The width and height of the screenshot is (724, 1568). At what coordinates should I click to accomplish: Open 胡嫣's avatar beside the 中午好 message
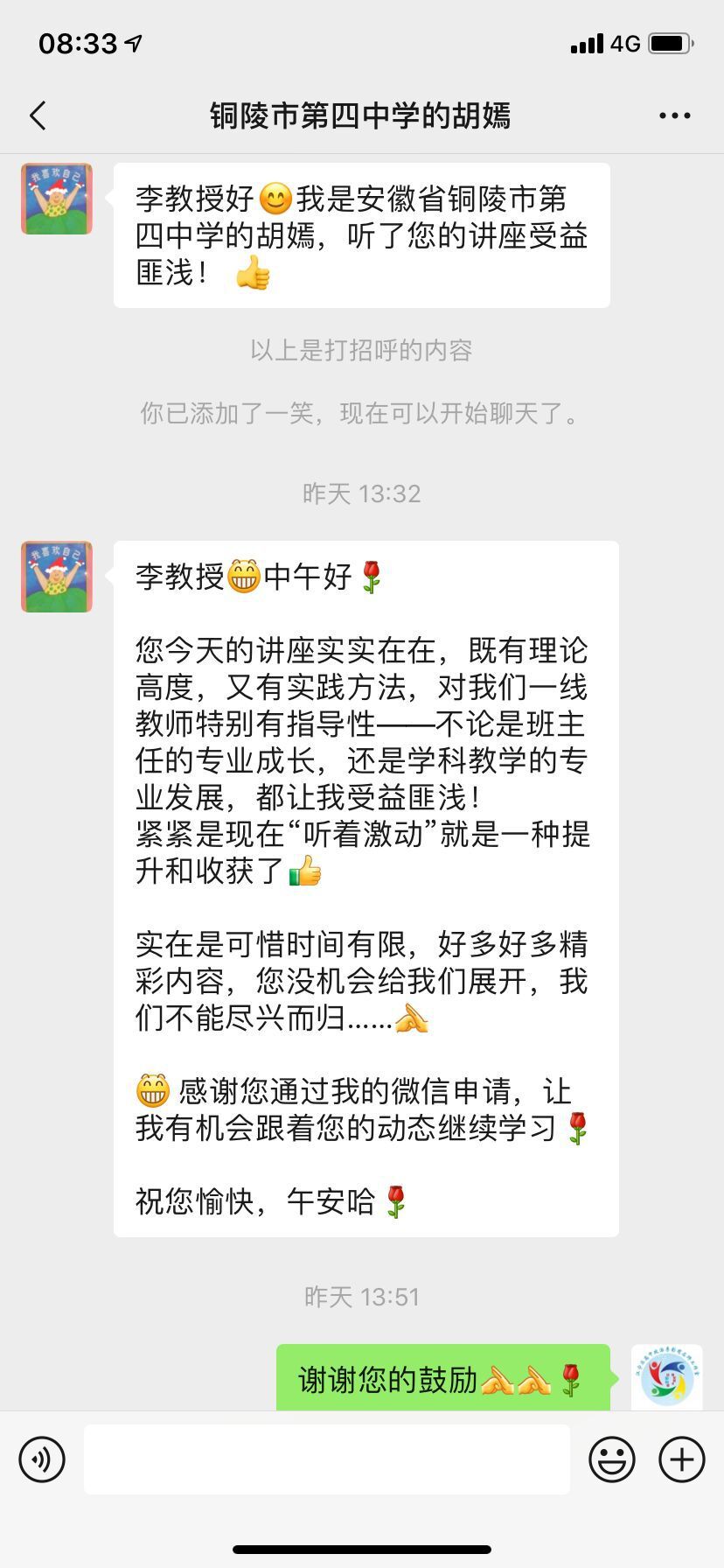coord(57,577)
